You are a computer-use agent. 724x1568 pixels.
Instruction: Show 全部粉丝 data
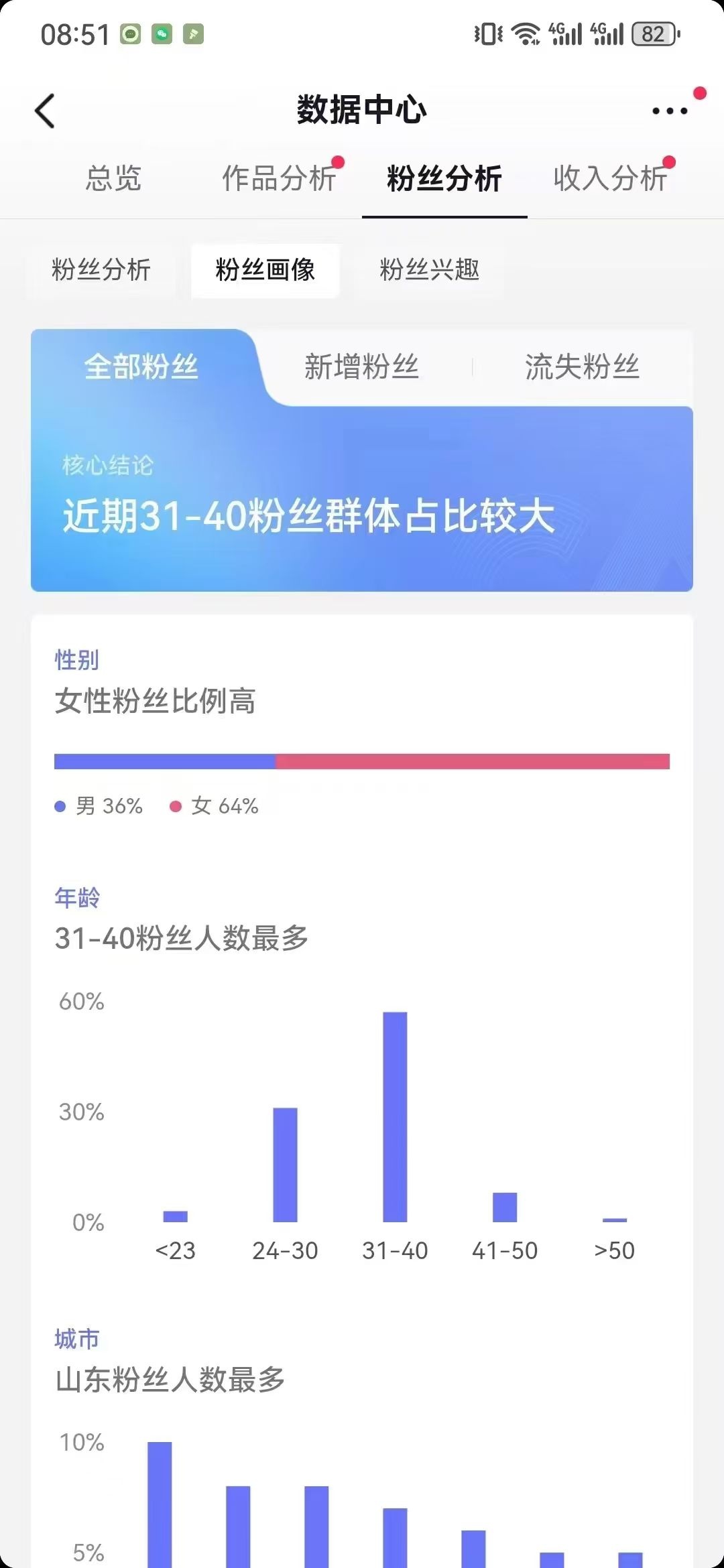coord(141,367)
